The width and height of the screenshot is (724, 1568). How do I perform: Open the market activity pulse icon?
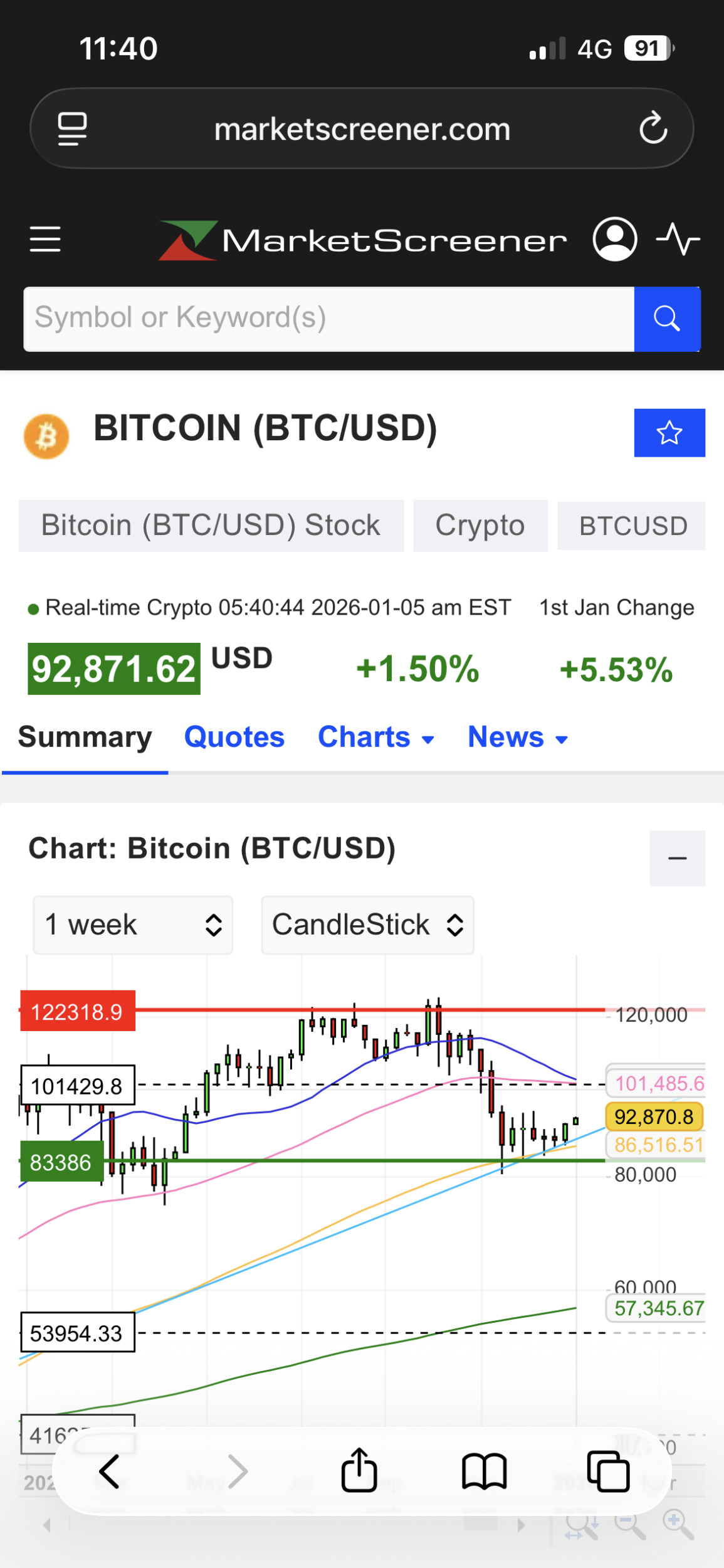678,239
